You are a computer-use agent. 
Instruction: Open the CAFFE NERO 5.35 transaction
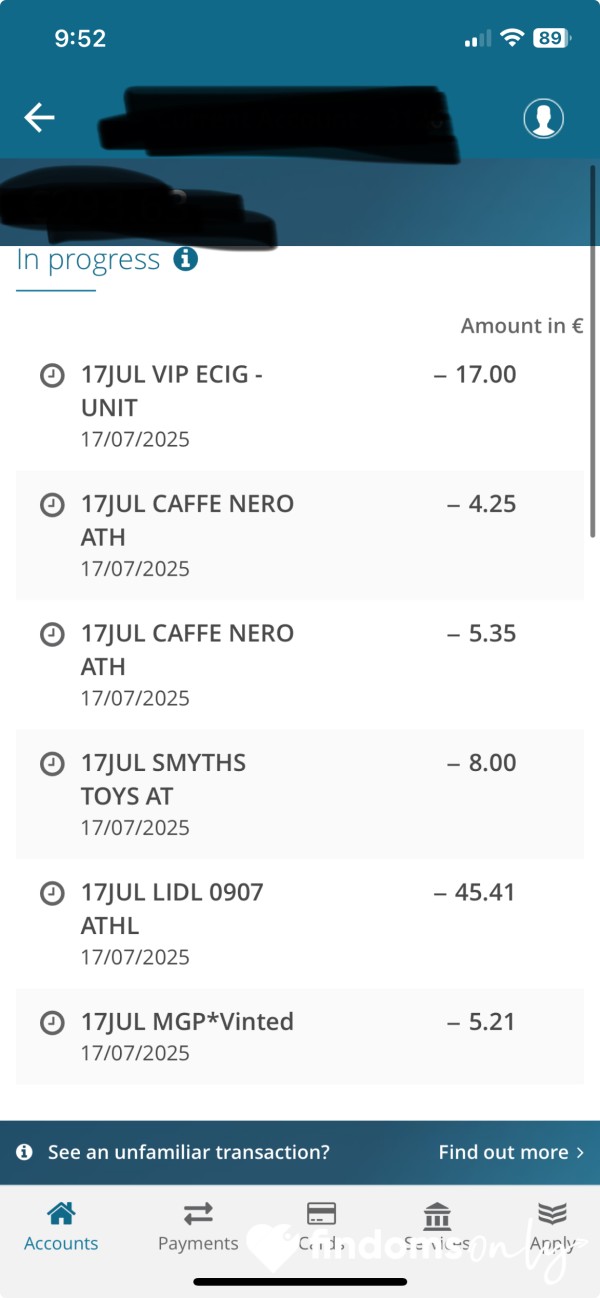299,665
